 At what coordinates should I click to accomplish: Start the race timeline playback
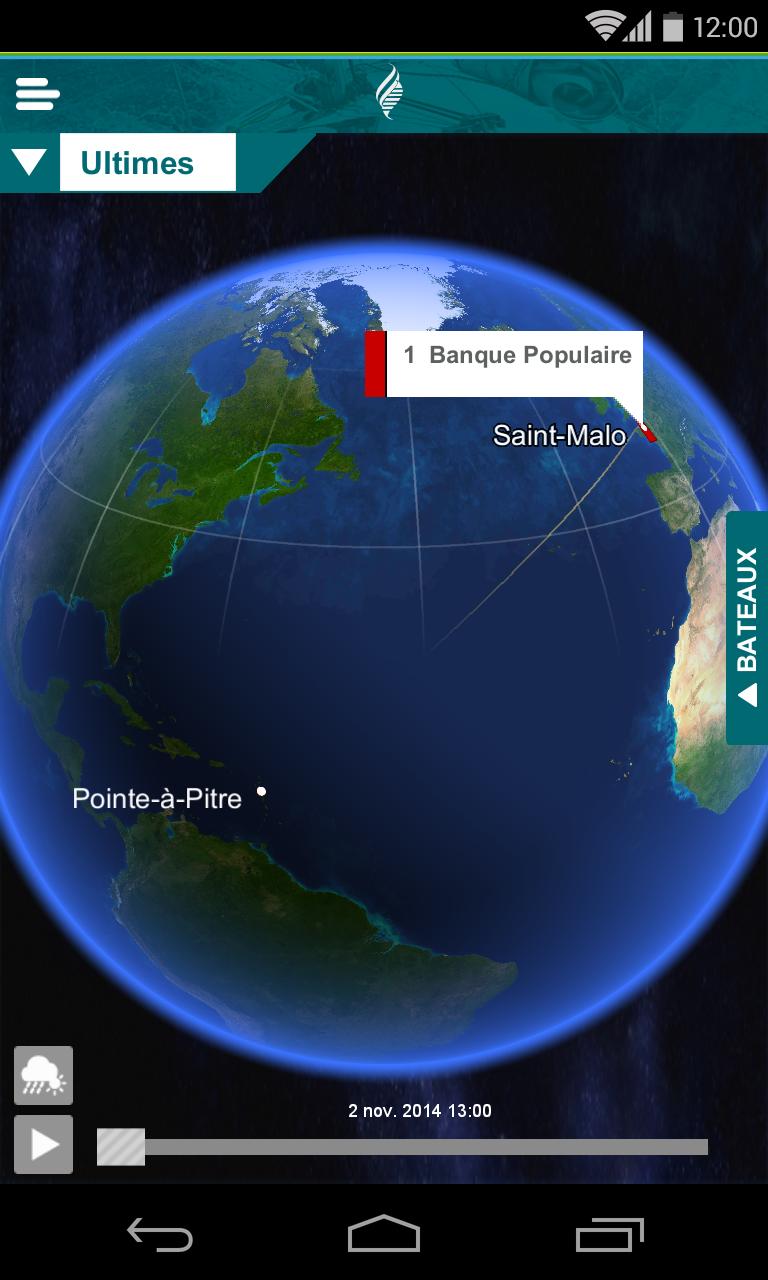click(43, 1144)
